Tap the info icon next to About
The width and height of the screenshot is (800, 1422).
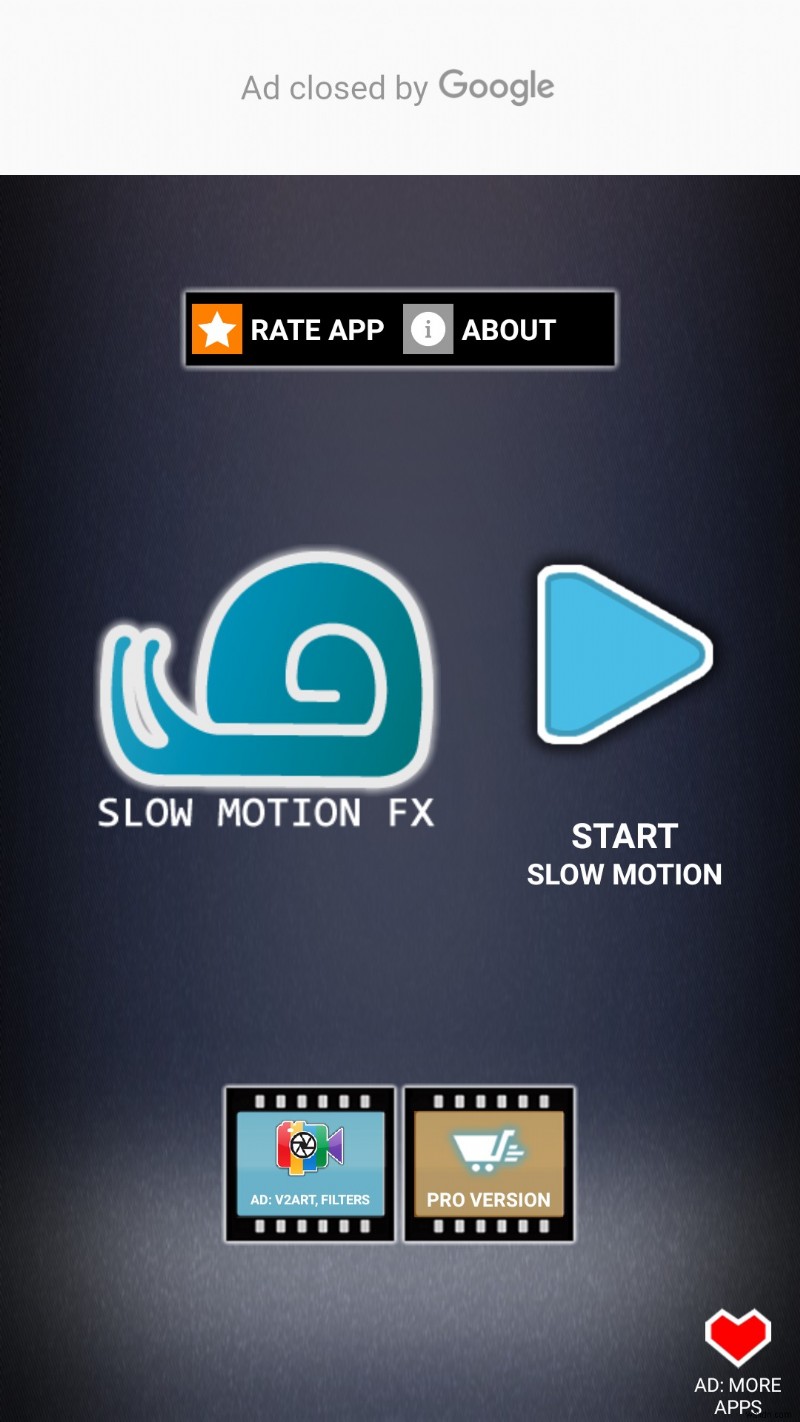pos(427,329)
